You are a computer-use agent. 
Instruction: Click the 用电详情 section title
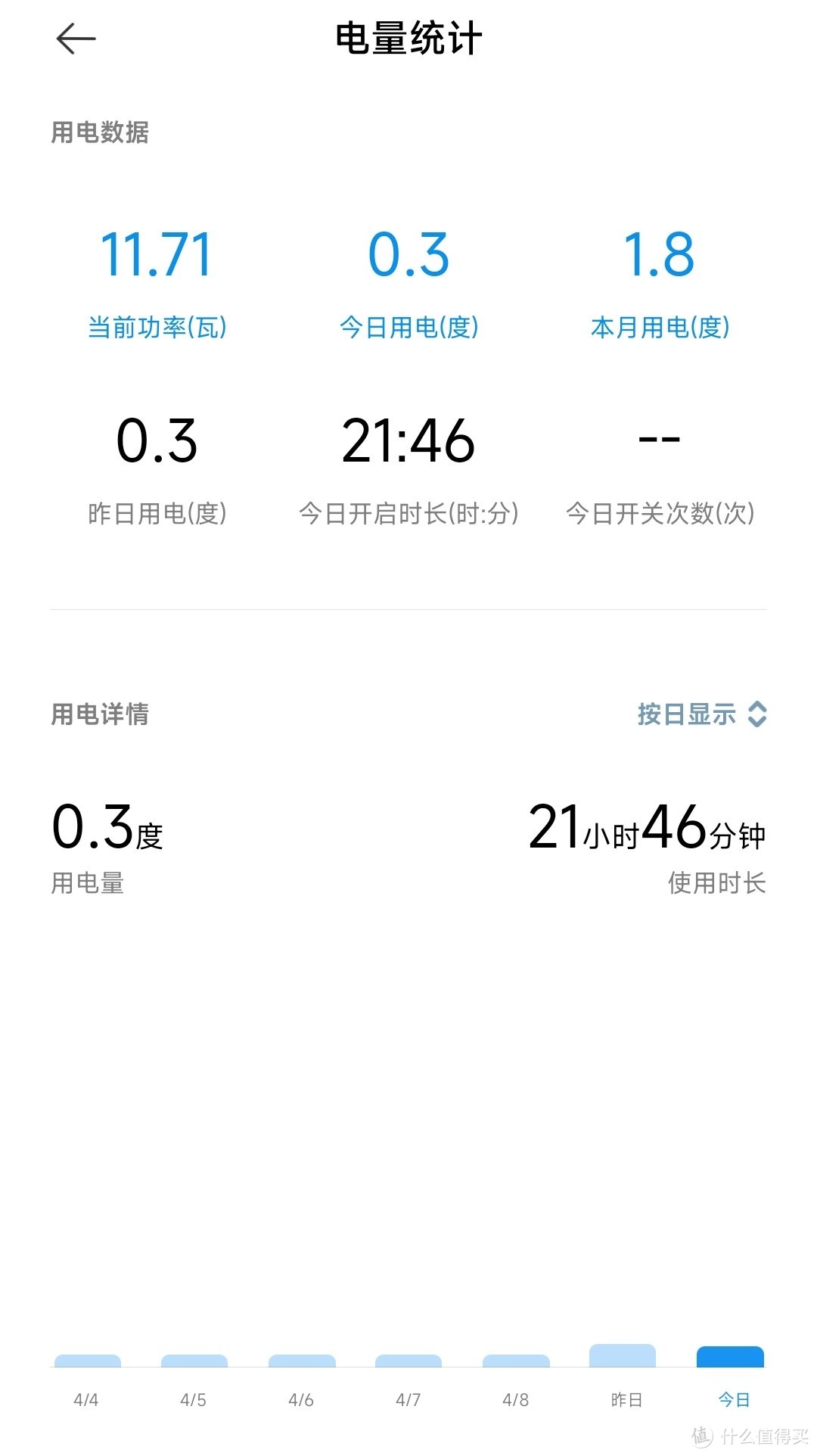(99, 714)
